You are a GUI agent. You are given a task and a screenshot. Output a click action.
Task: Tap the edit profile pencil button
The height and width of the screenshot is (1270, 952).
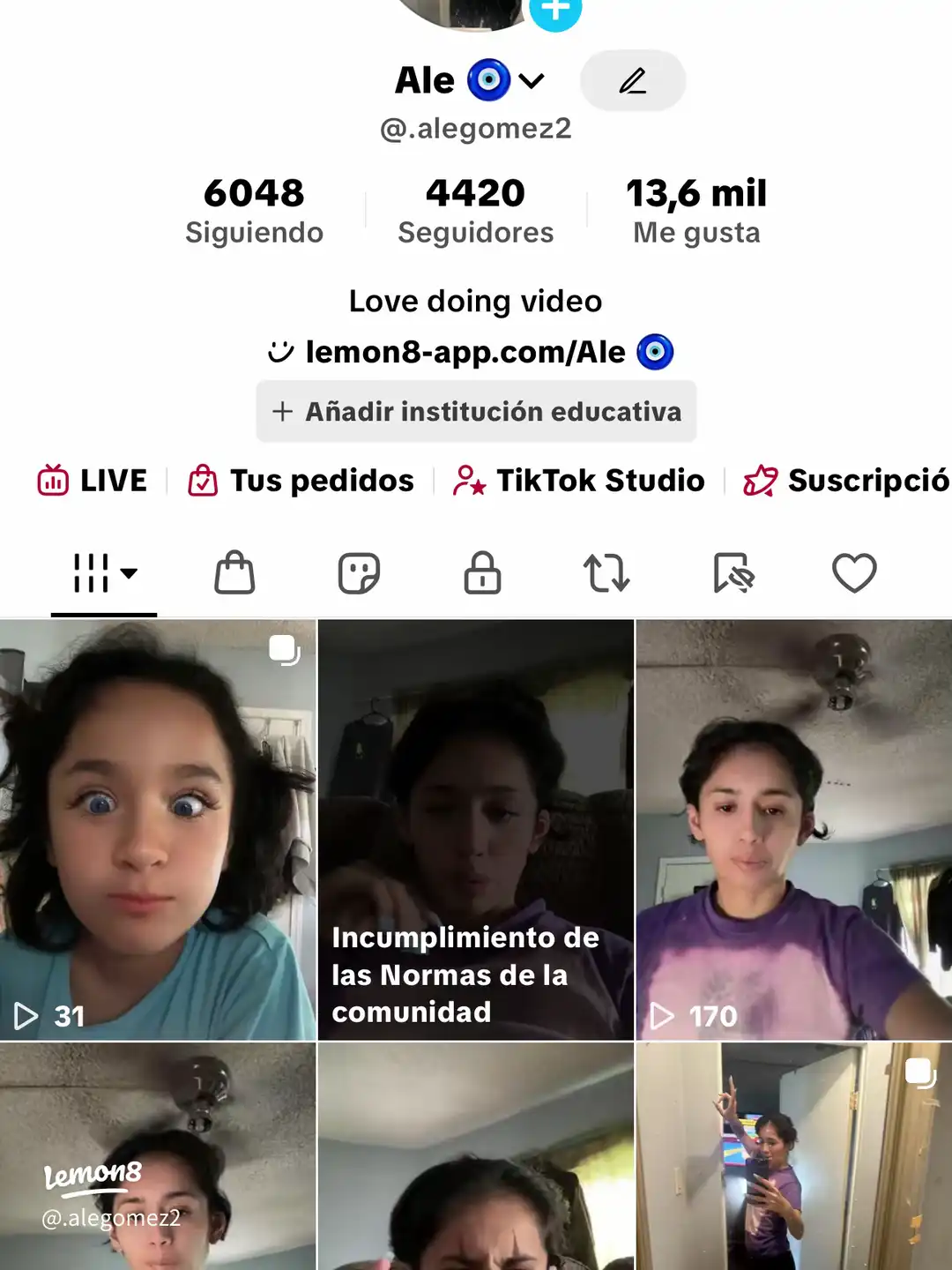point(632,81)
